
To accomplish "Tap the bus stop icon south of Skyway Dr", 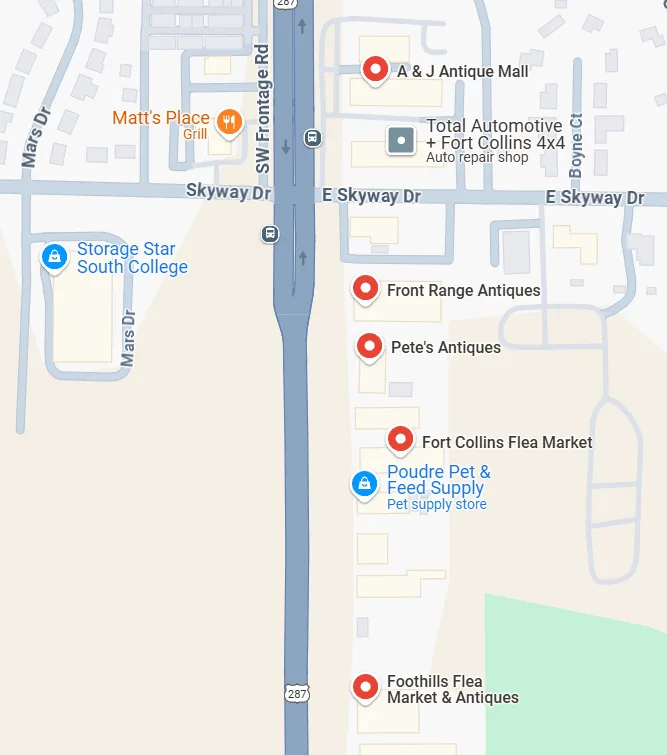I will coord(270,234).
